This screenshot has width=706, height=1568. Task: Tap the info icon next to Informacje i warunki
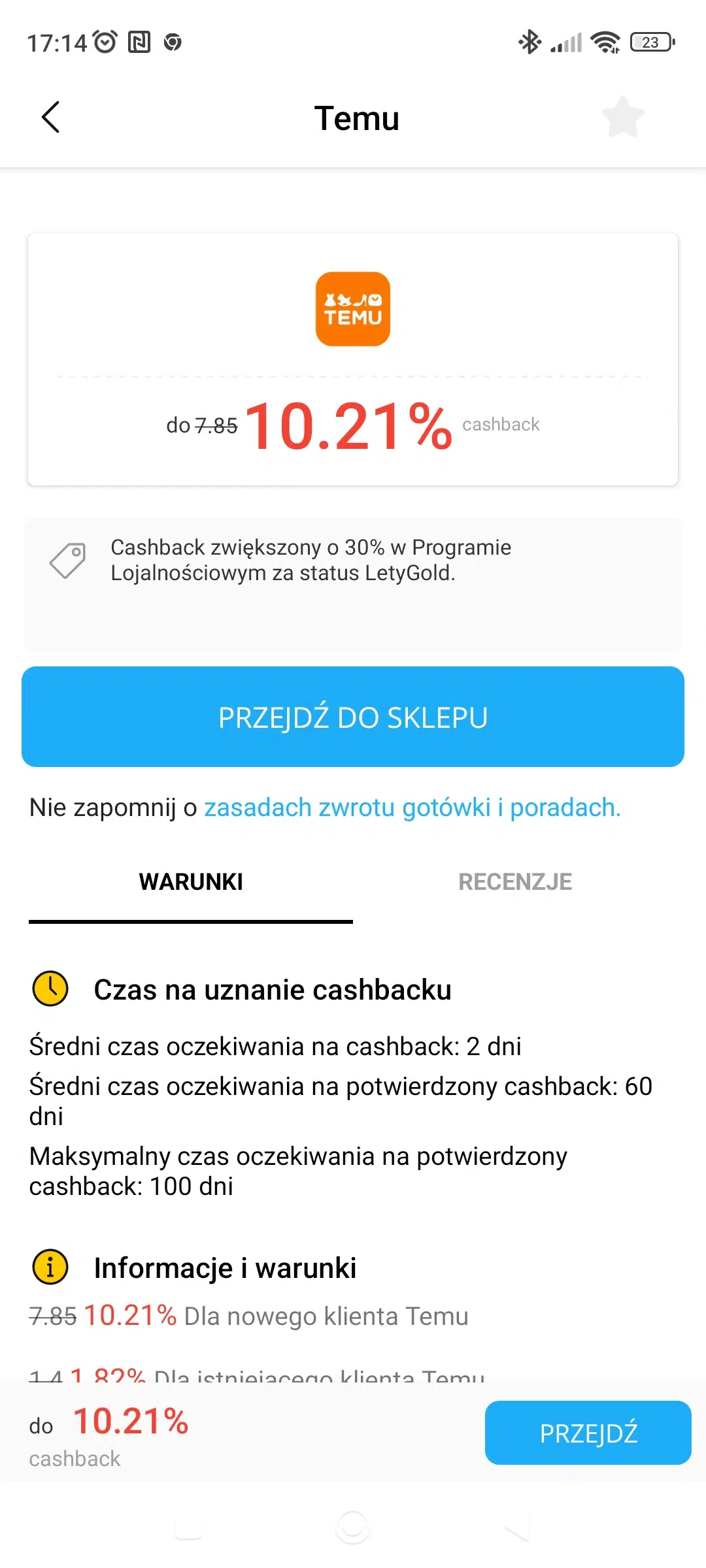pos(50,1266)
